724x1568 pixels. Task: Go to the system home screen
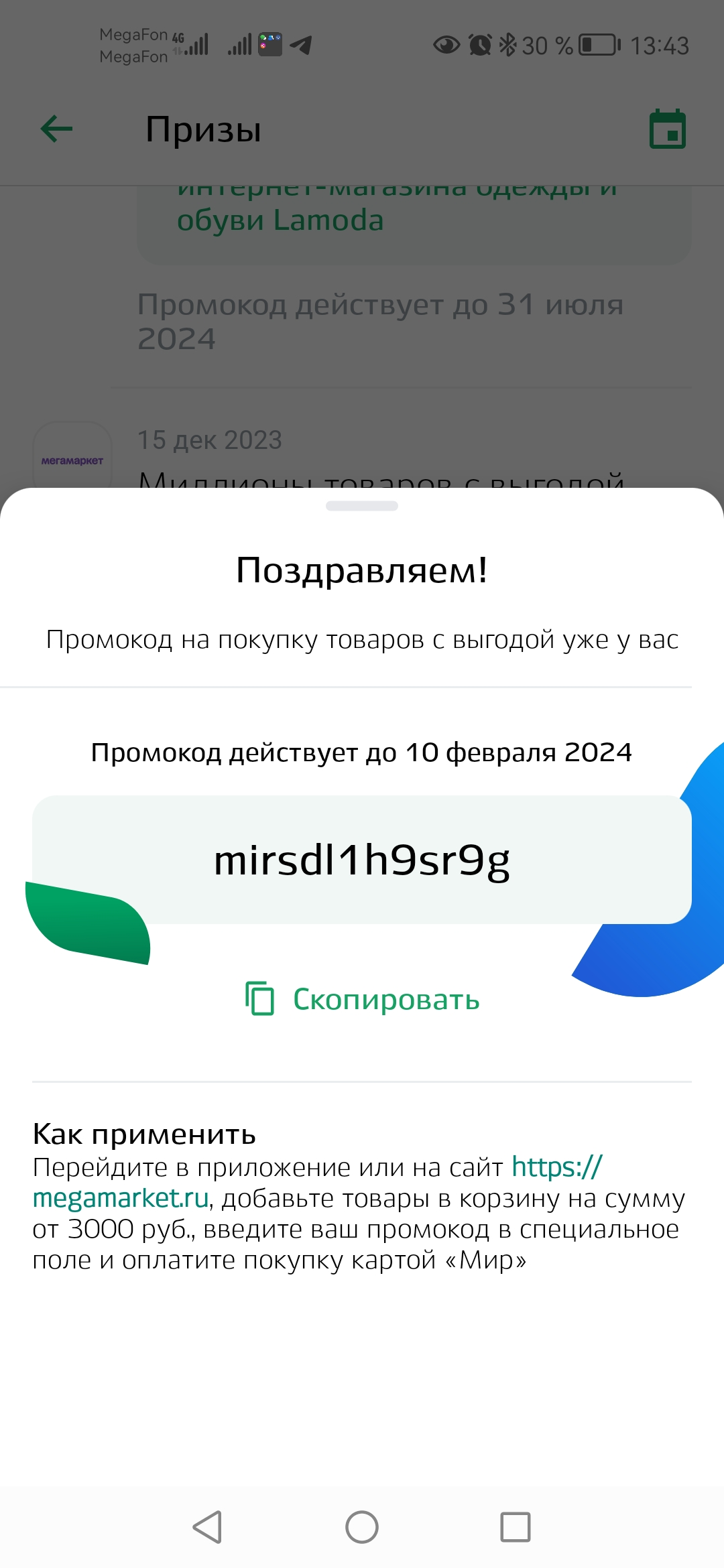[x=362, y=1527]
